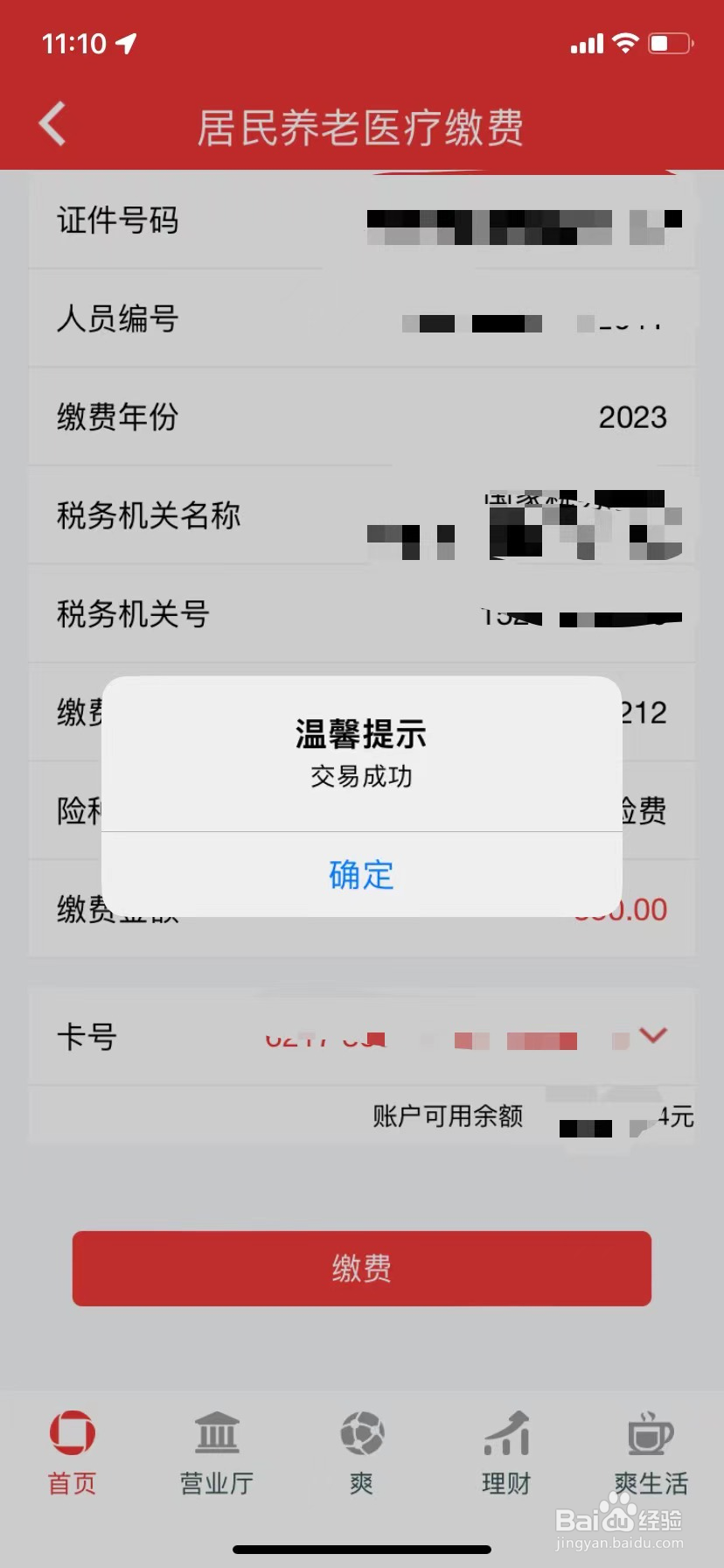Tap the cellular signal bars icon
The height and width of the screenshot is (1568, 724).
588,42
